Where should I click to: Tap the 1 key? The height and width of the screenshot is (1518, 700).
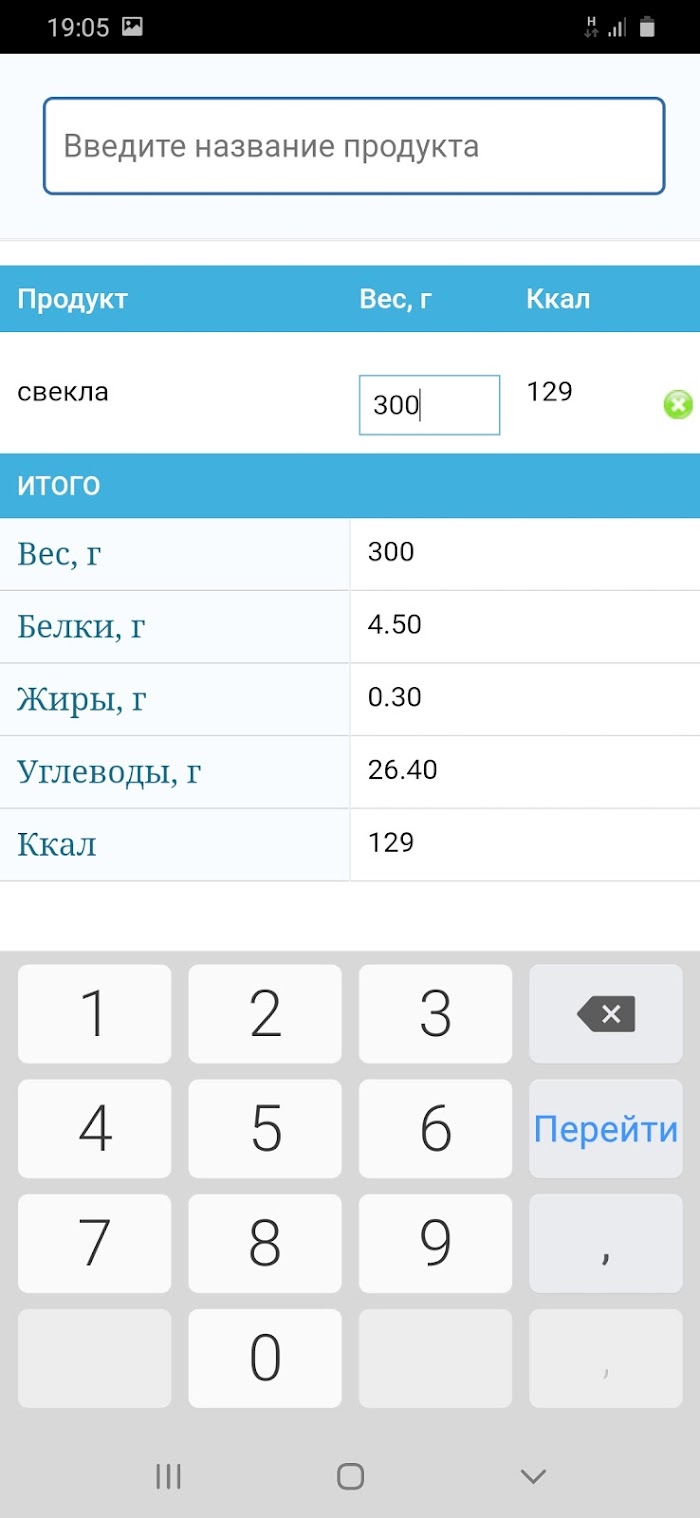pos(95,1014)
